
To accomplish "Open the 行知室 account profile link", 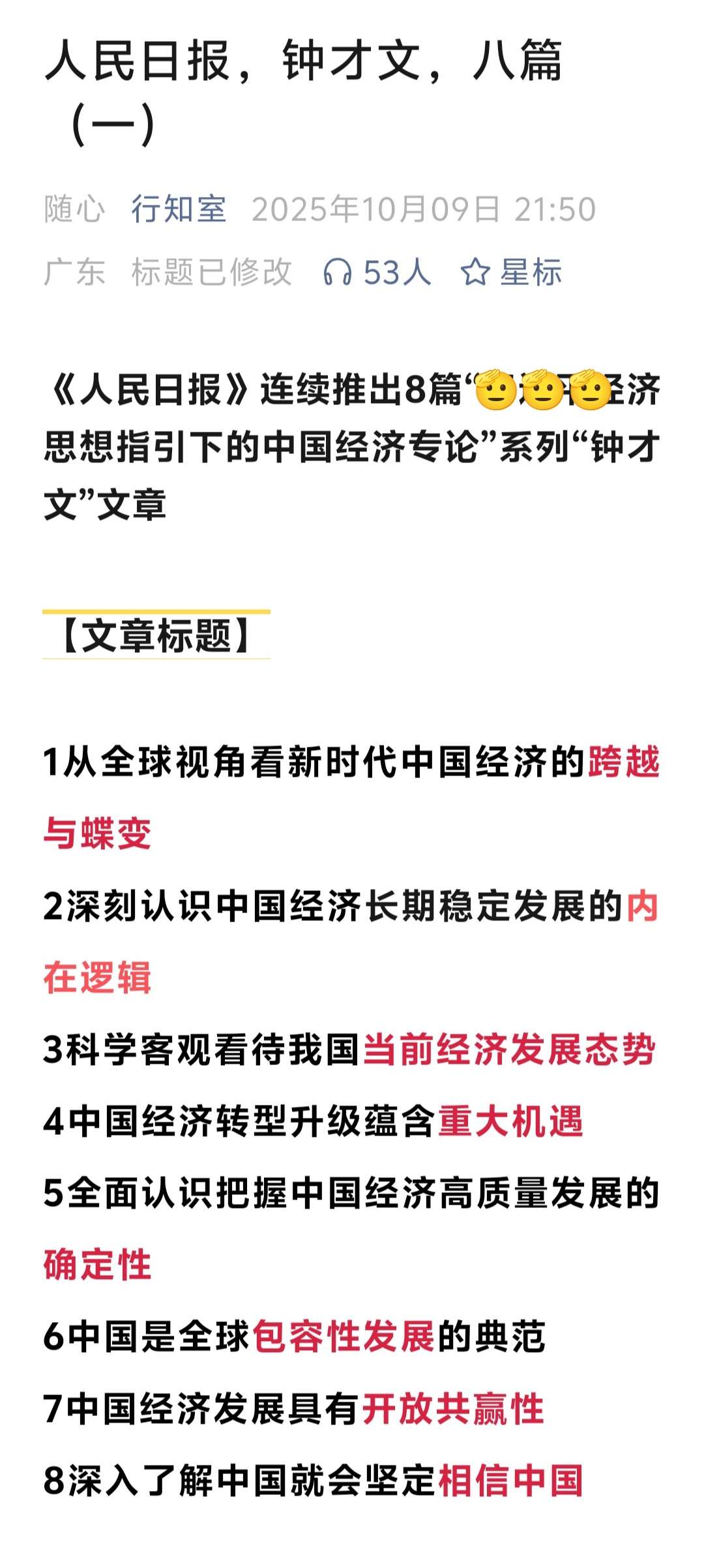I will (179, 209).
